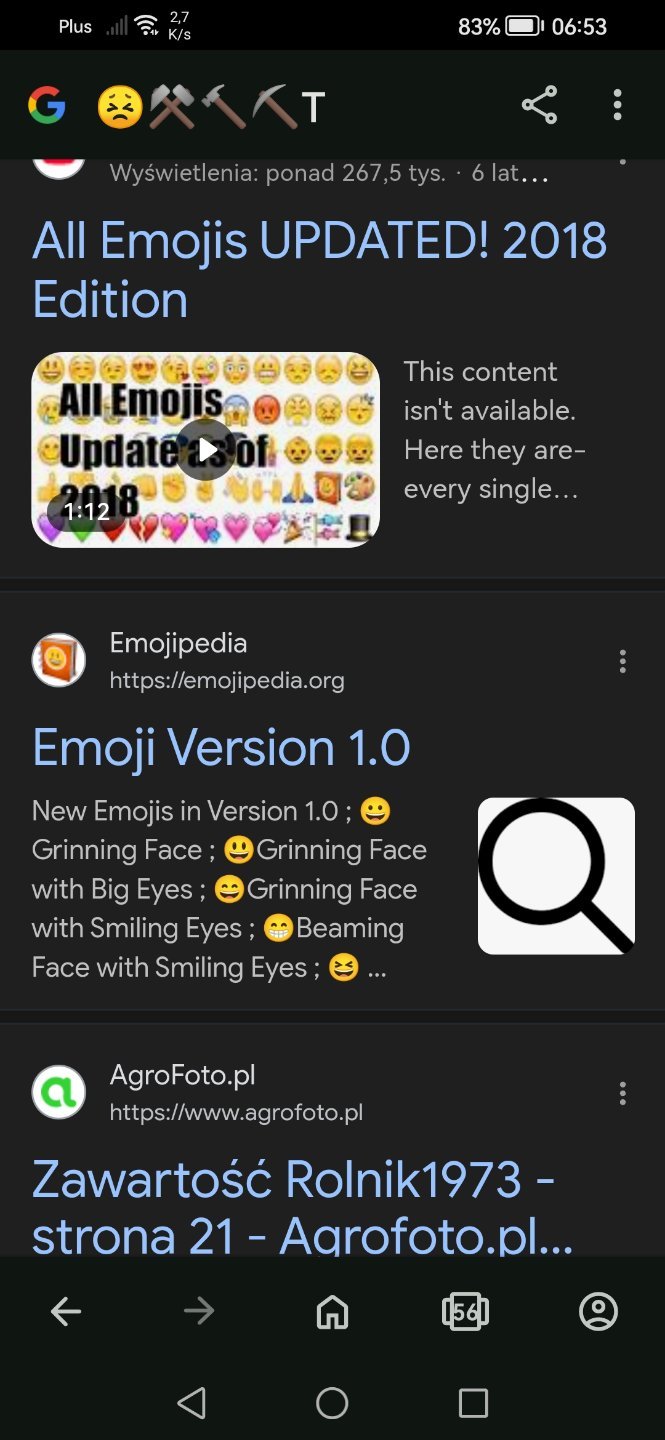This screenshot has width=665, height=1440.
Task: Open the Emoji Version 1.0 result
Action: click(221, 747)
